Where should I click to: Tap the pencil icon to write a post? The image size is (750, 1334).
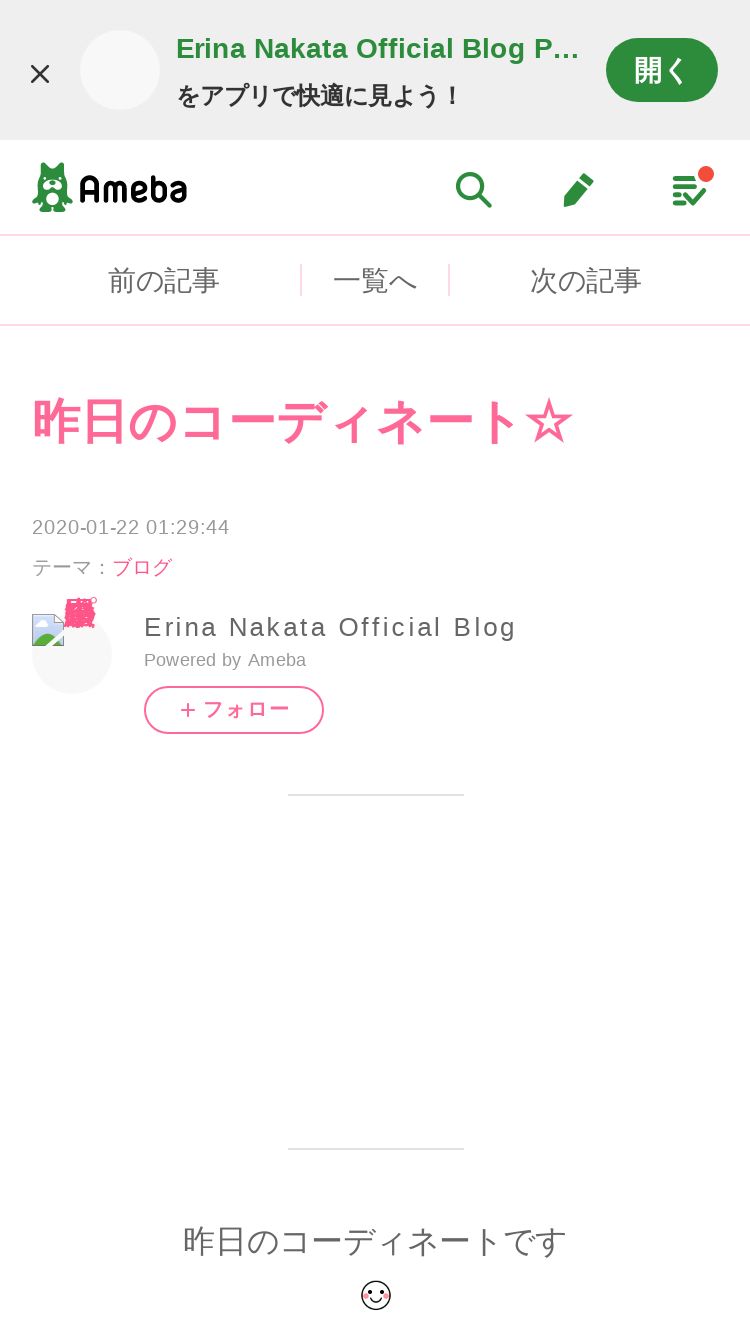(578, 189)
